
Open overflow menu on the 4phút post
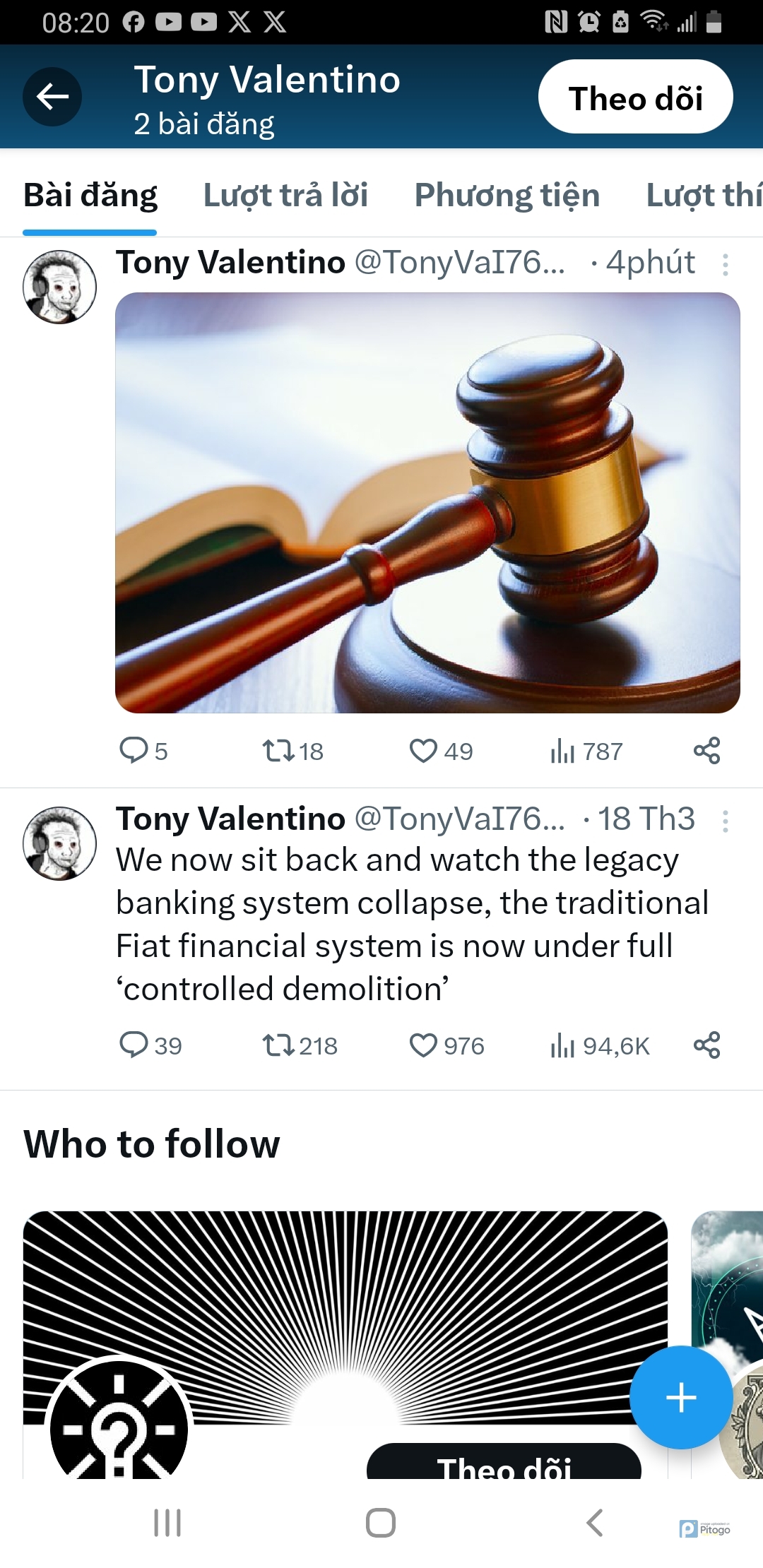pyautogui.click(x=725, y=265)
